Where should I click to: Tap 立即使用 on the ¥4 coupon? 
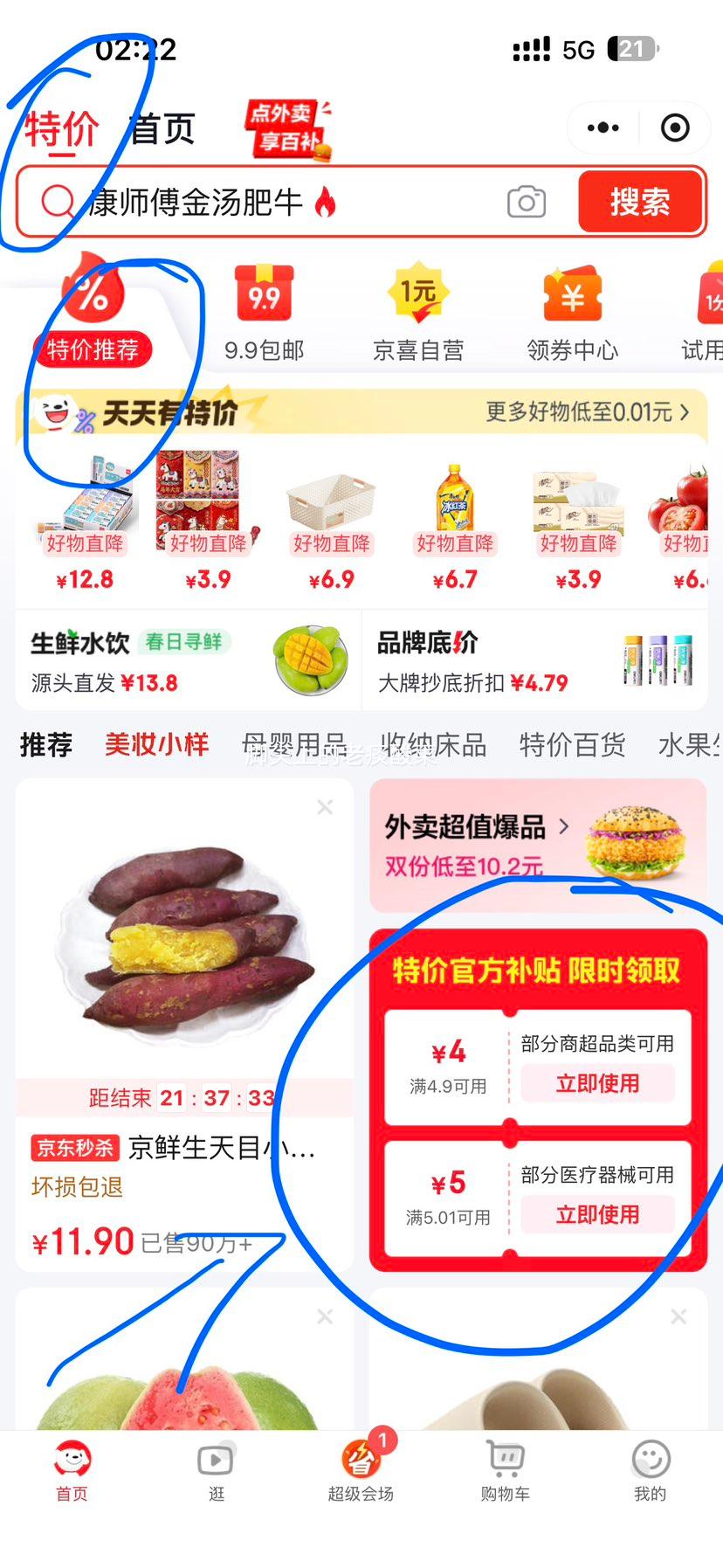coord(598,1083)
